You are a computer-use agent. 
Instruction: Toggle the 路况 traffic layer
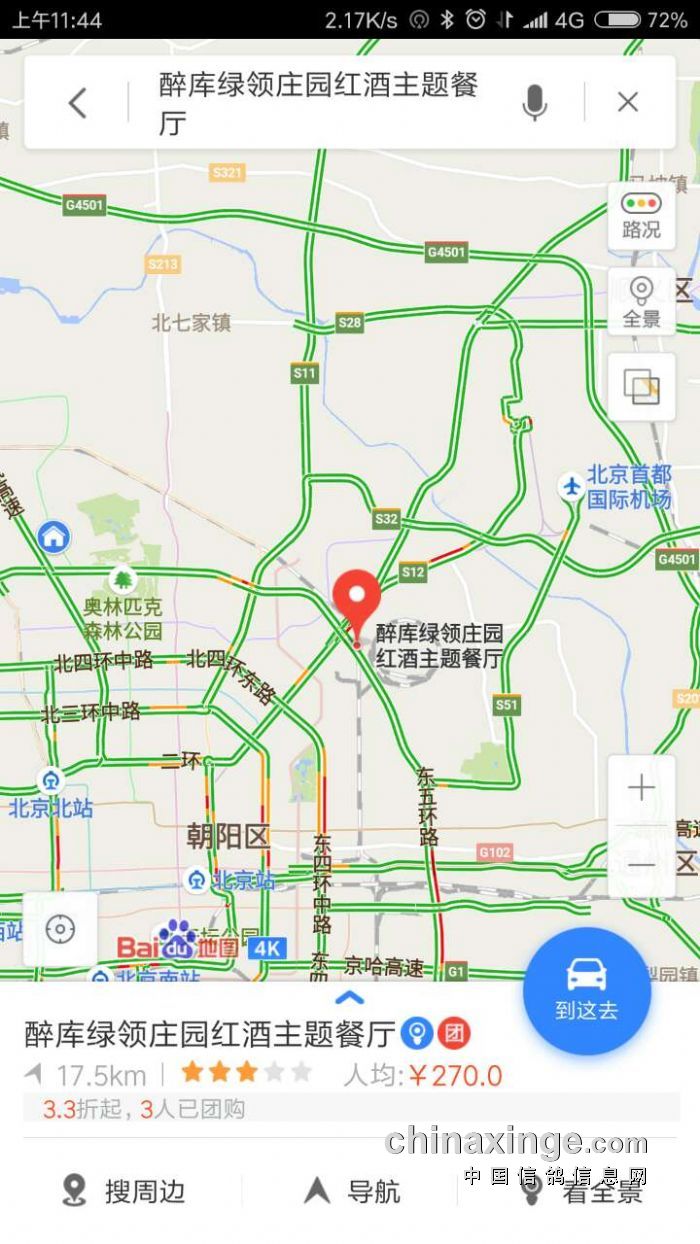click(641, 215)
